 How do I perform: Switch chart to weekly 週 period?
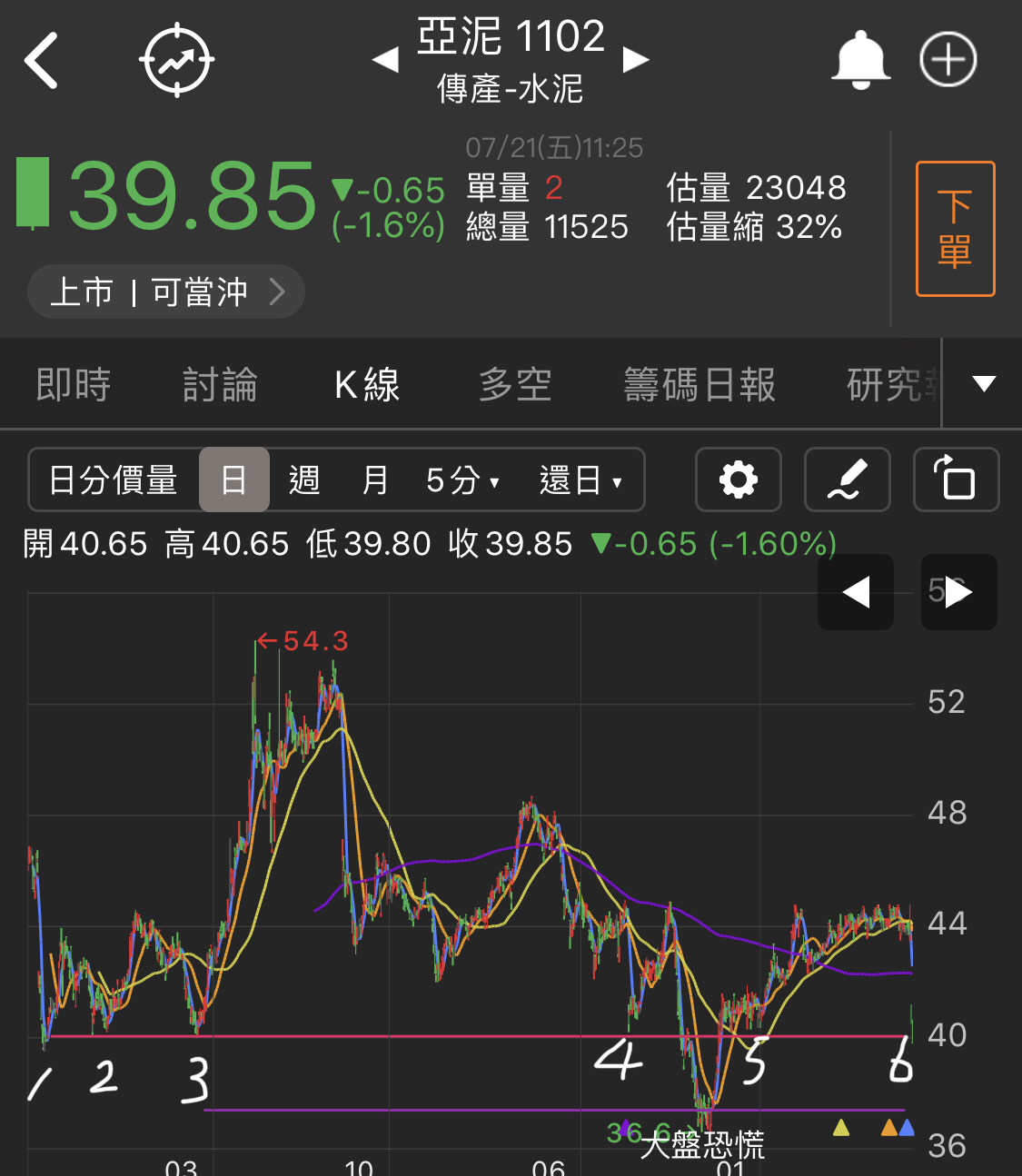click(x=304, y=479)
